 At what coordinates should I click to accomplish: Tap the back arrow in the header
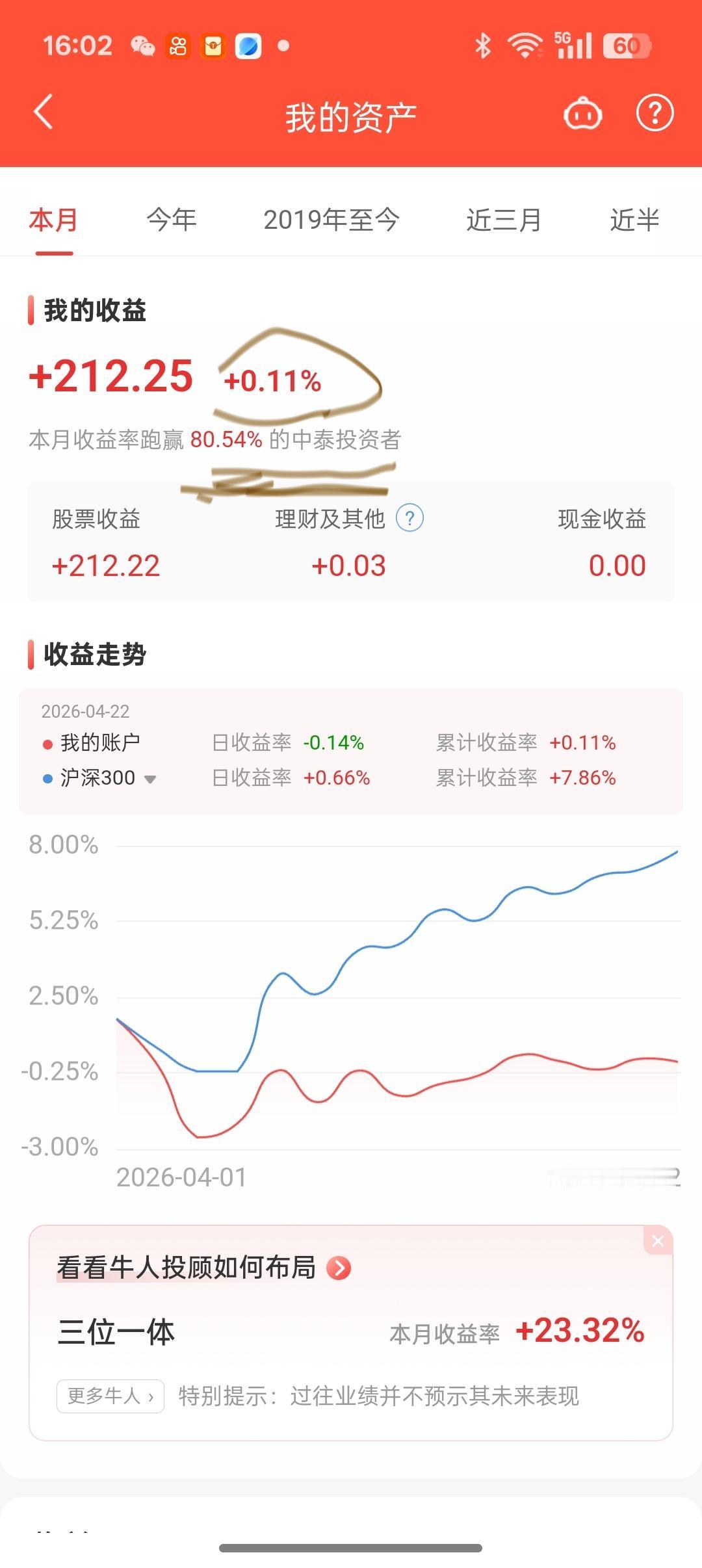[43, 113]
